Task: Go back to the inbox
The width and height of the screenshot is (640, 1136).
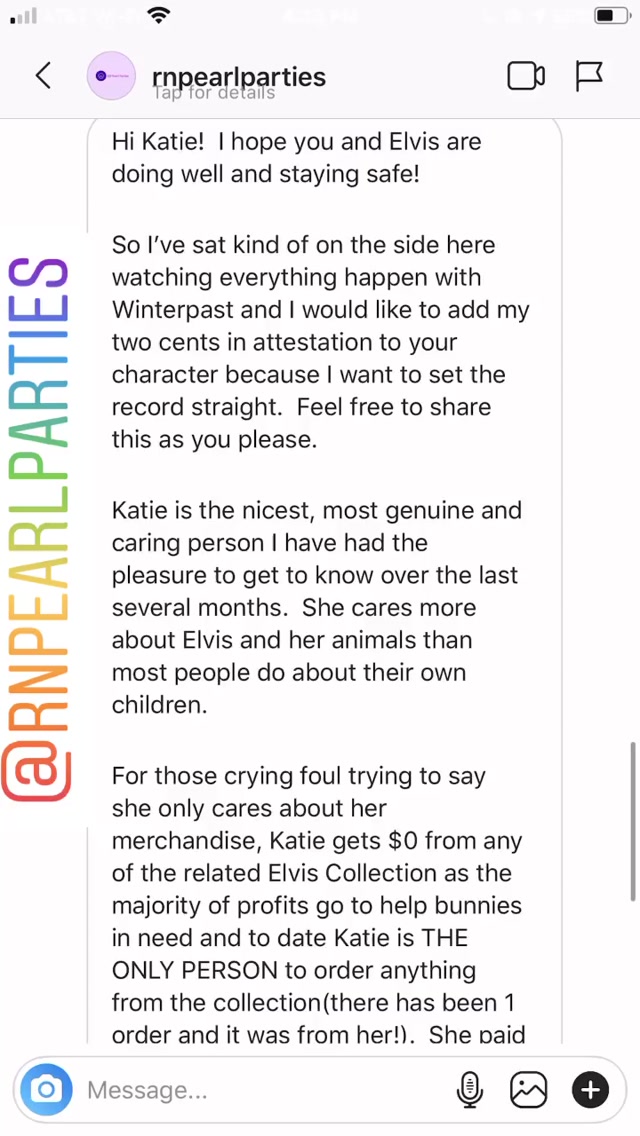Action: tap(43, 76)
